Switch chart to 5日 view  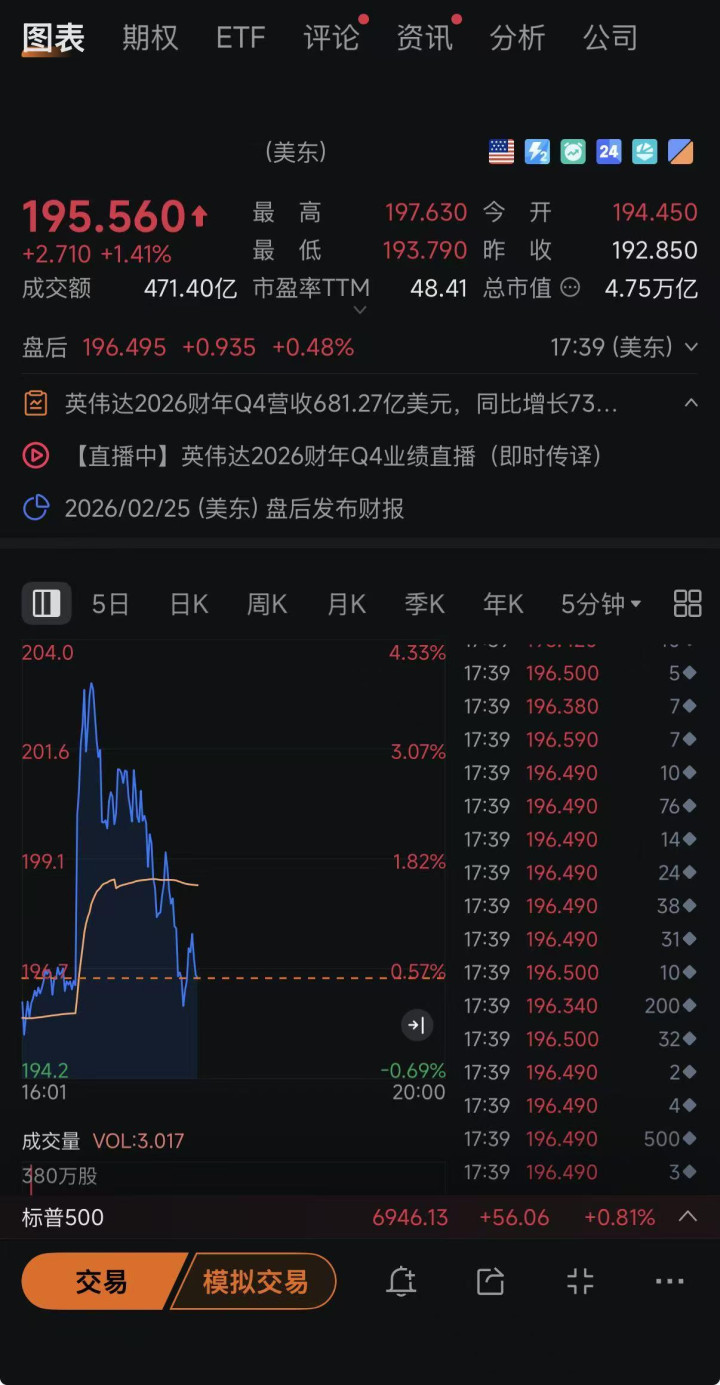coord(110,604)
